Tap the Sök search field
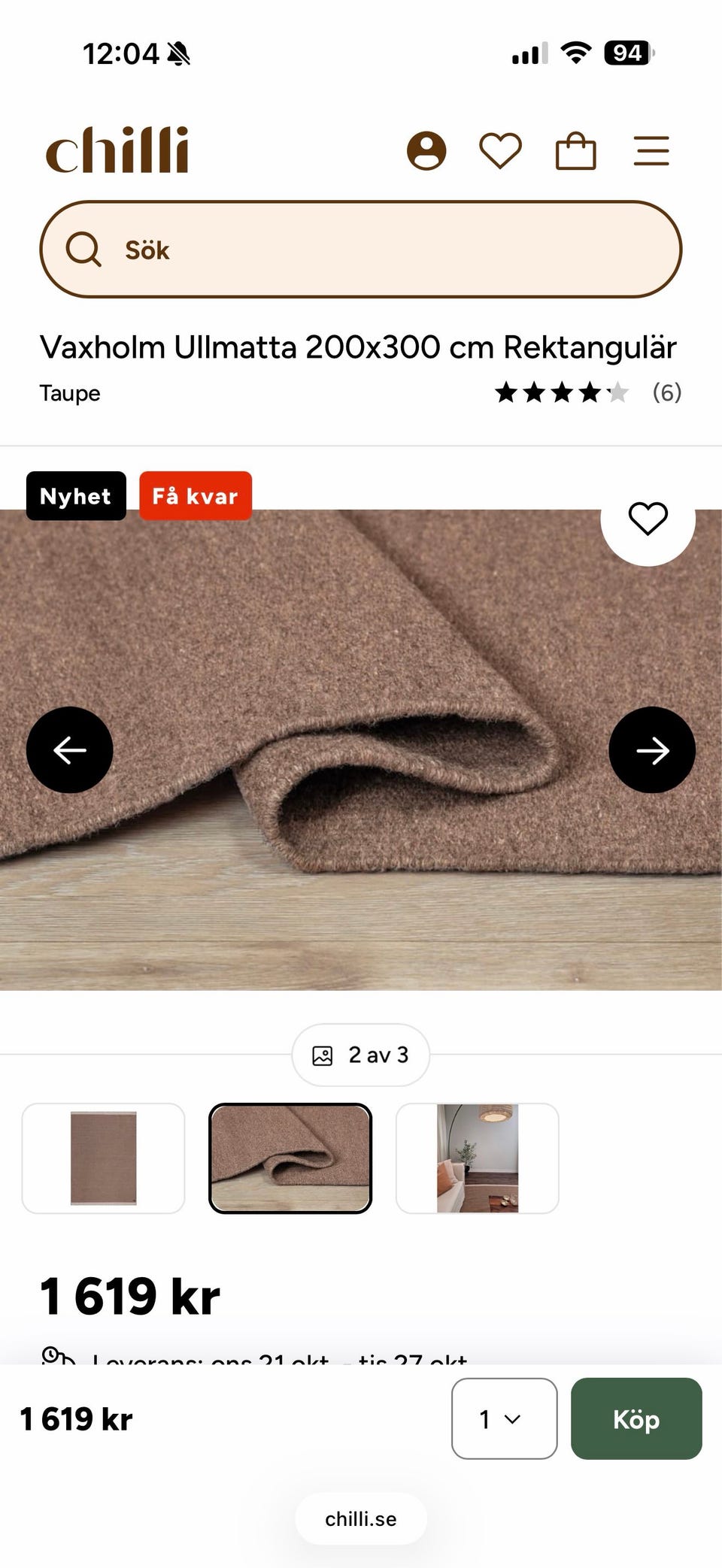The width and height of the screenshot is (722, 1568). tap(361, 250)
